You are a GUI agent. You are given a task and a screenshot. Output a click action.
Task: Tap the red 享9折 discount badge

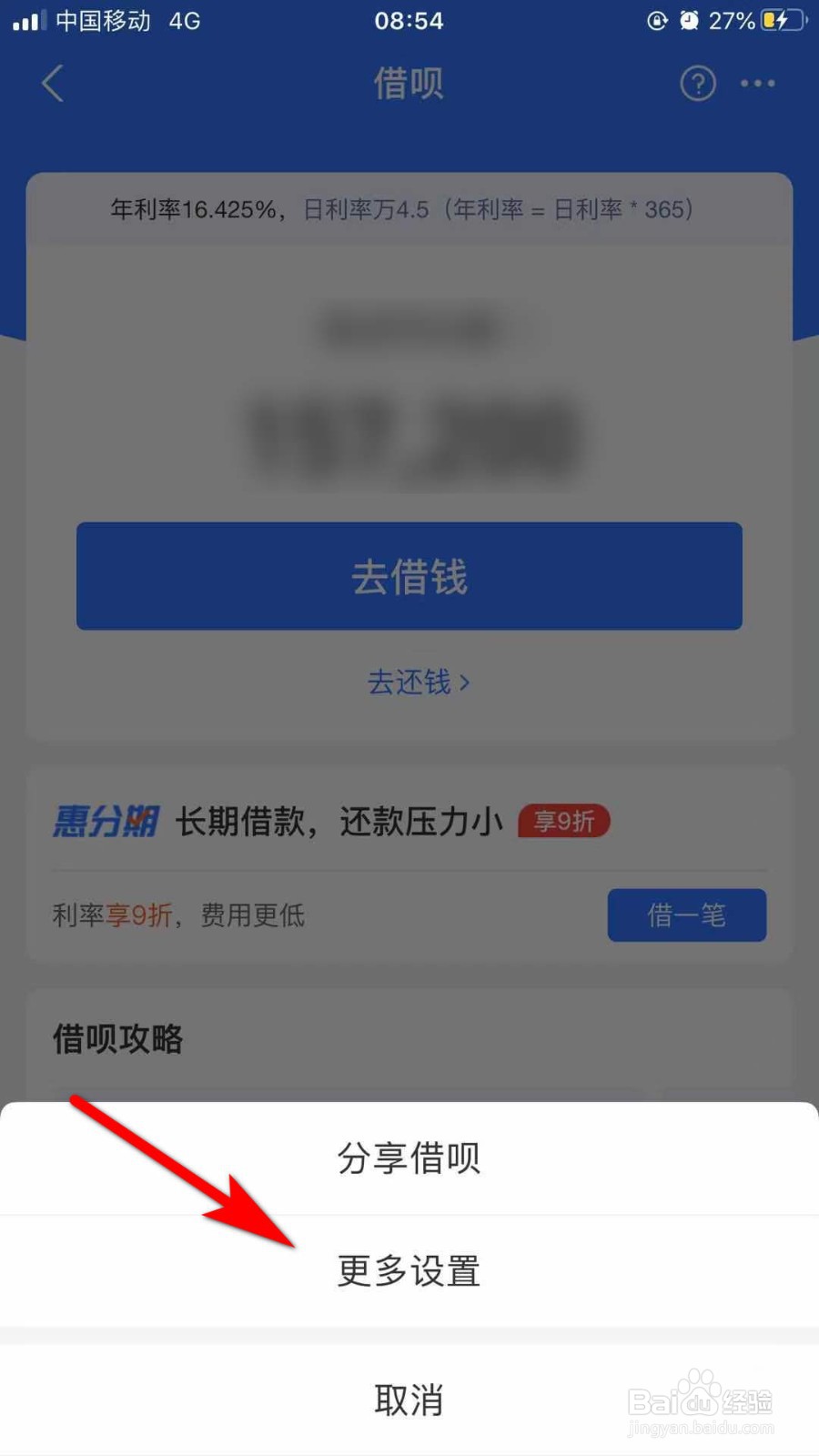563,820
